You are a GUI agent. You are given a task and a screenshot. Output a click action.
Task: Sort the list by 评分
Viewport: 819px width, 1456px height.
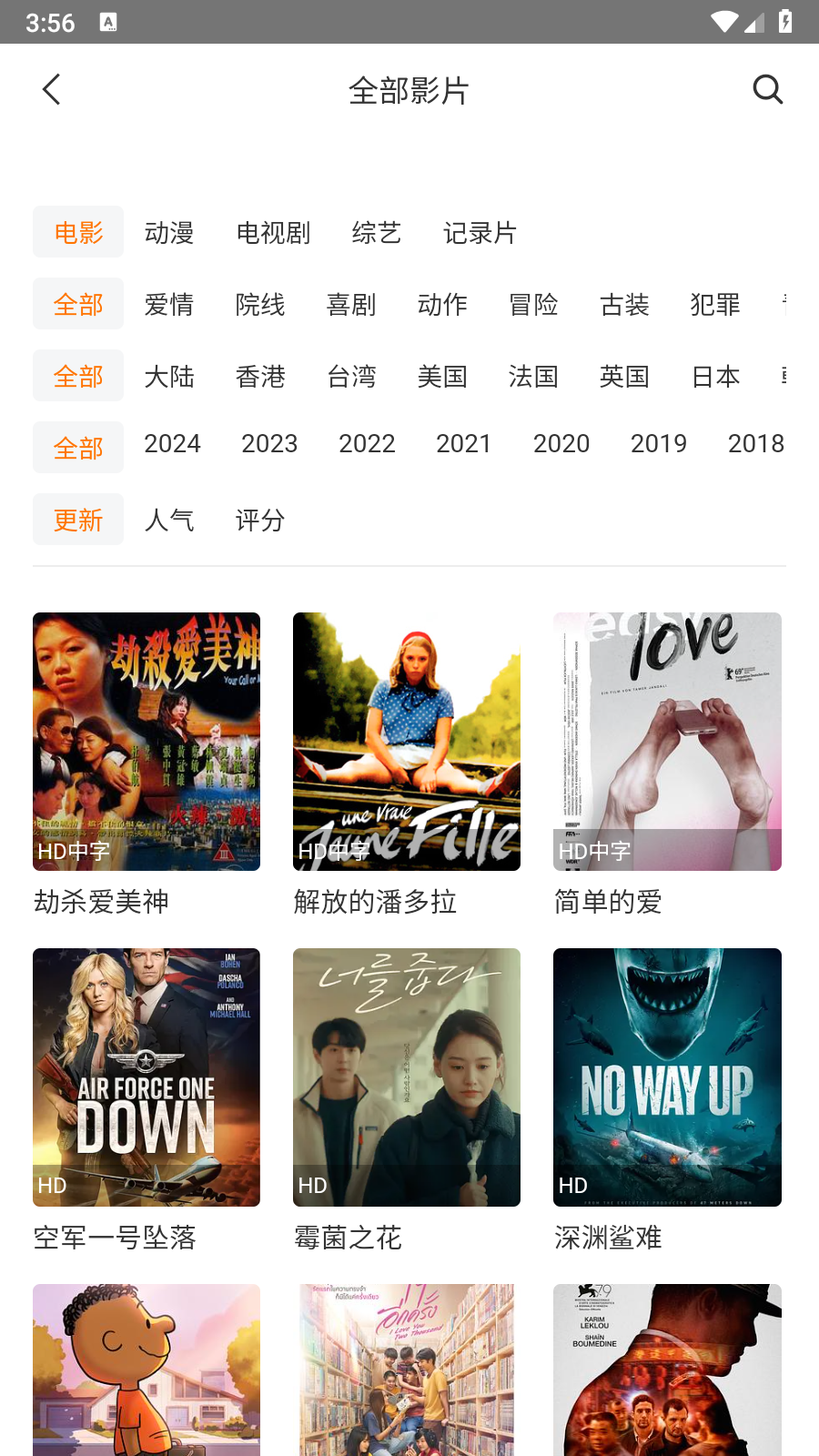[x=260, y=520]
